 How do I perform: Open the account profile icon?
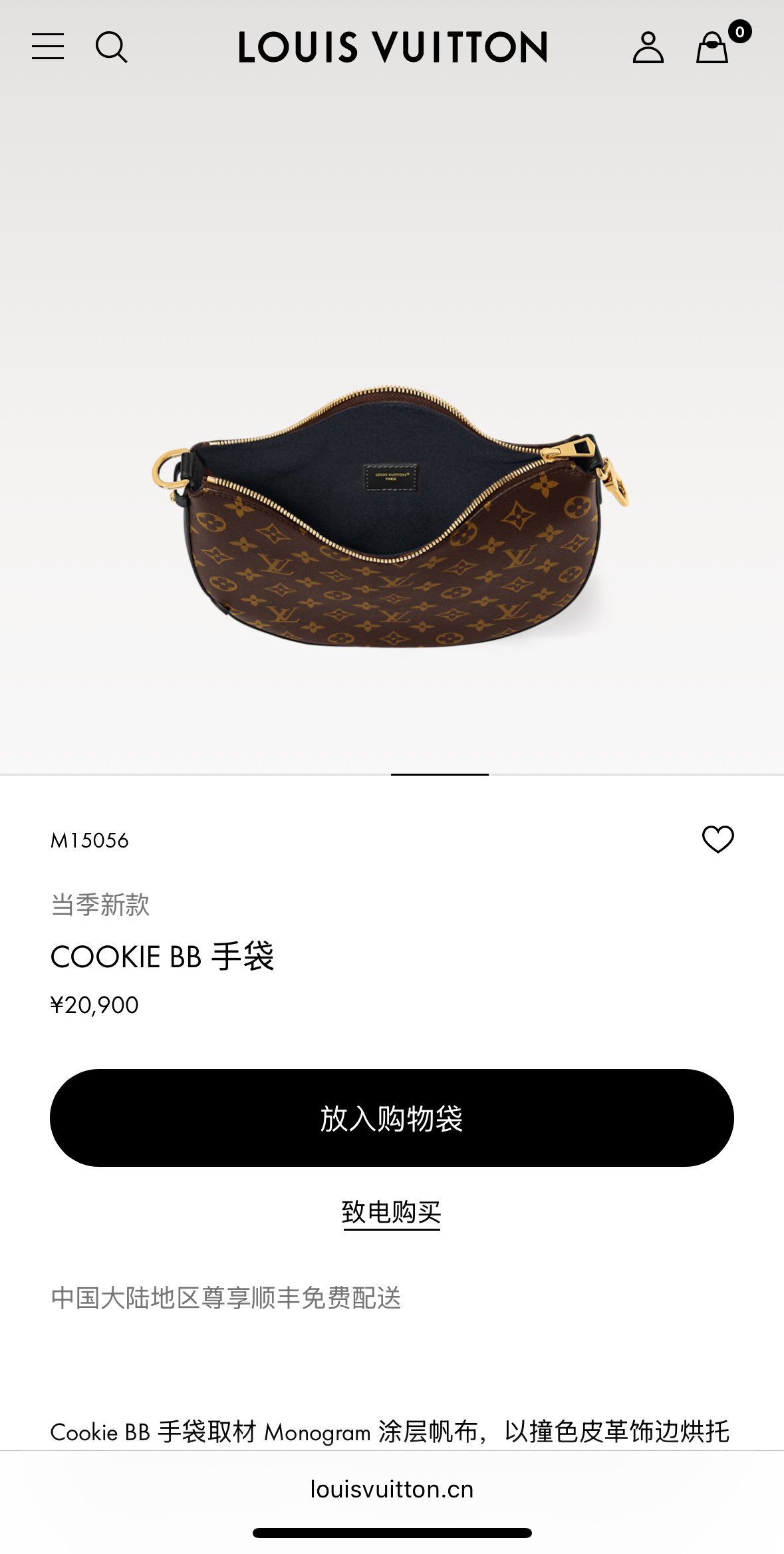(x=648, y=47)
